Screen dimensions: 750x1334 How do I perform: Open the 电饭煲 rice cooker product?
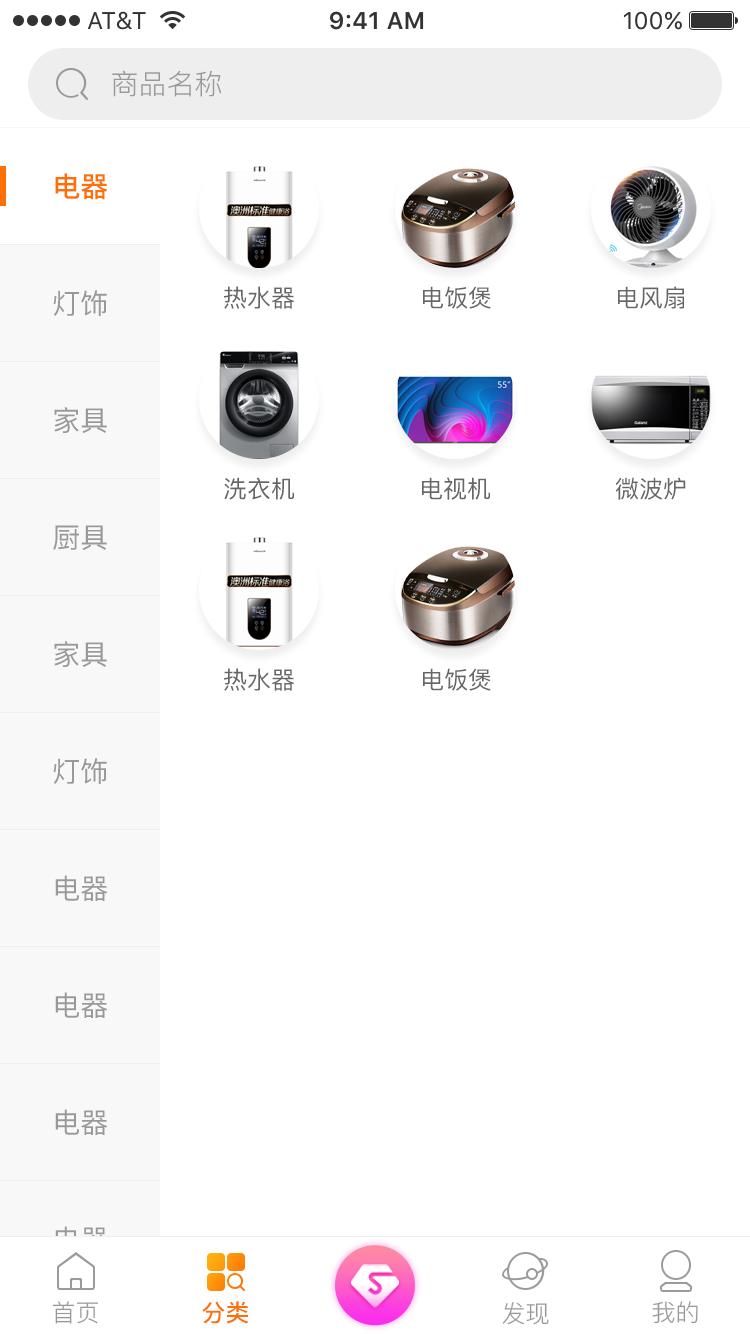pos(455,215)
